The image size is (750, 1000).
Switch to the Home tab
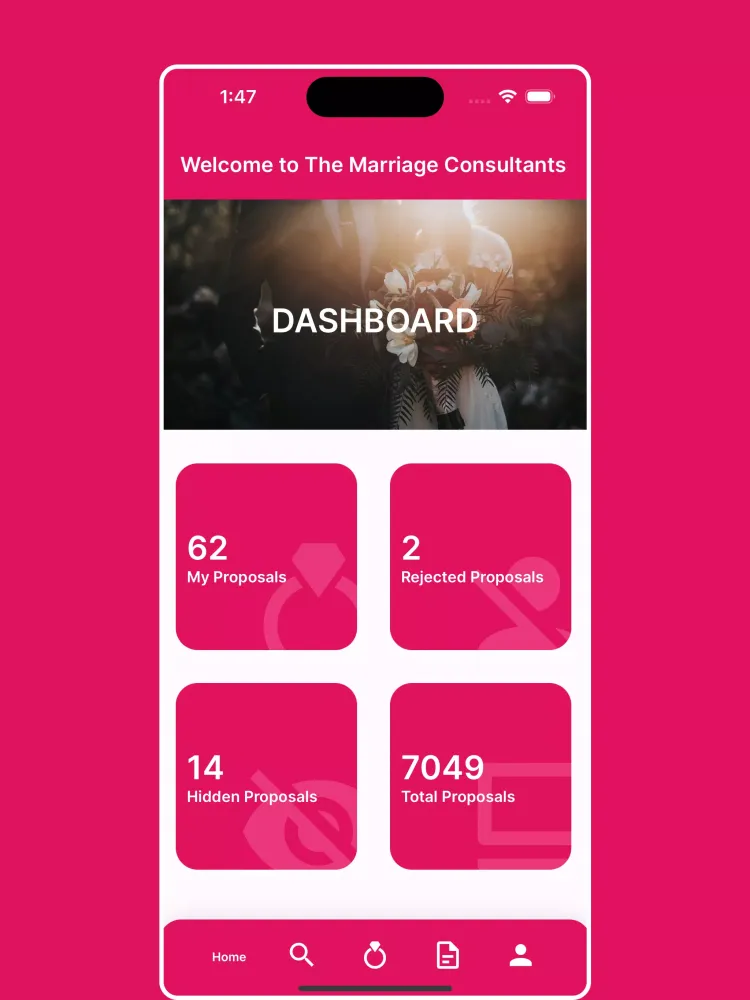[229, 957]
